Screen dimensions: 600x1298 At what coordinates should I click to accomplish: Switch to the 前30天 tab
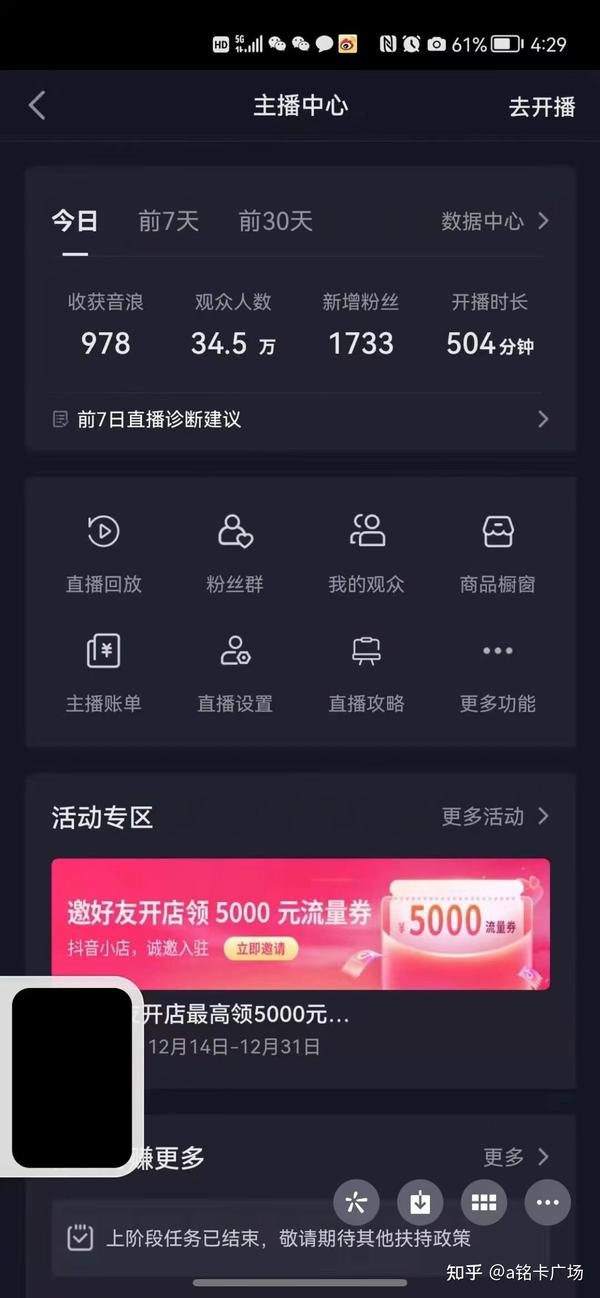click(x=275, y=221)
